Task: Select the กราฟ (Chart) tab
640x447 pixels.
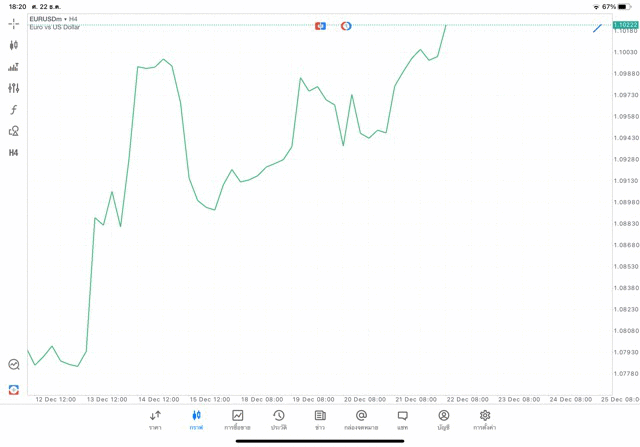Action: 196,420
